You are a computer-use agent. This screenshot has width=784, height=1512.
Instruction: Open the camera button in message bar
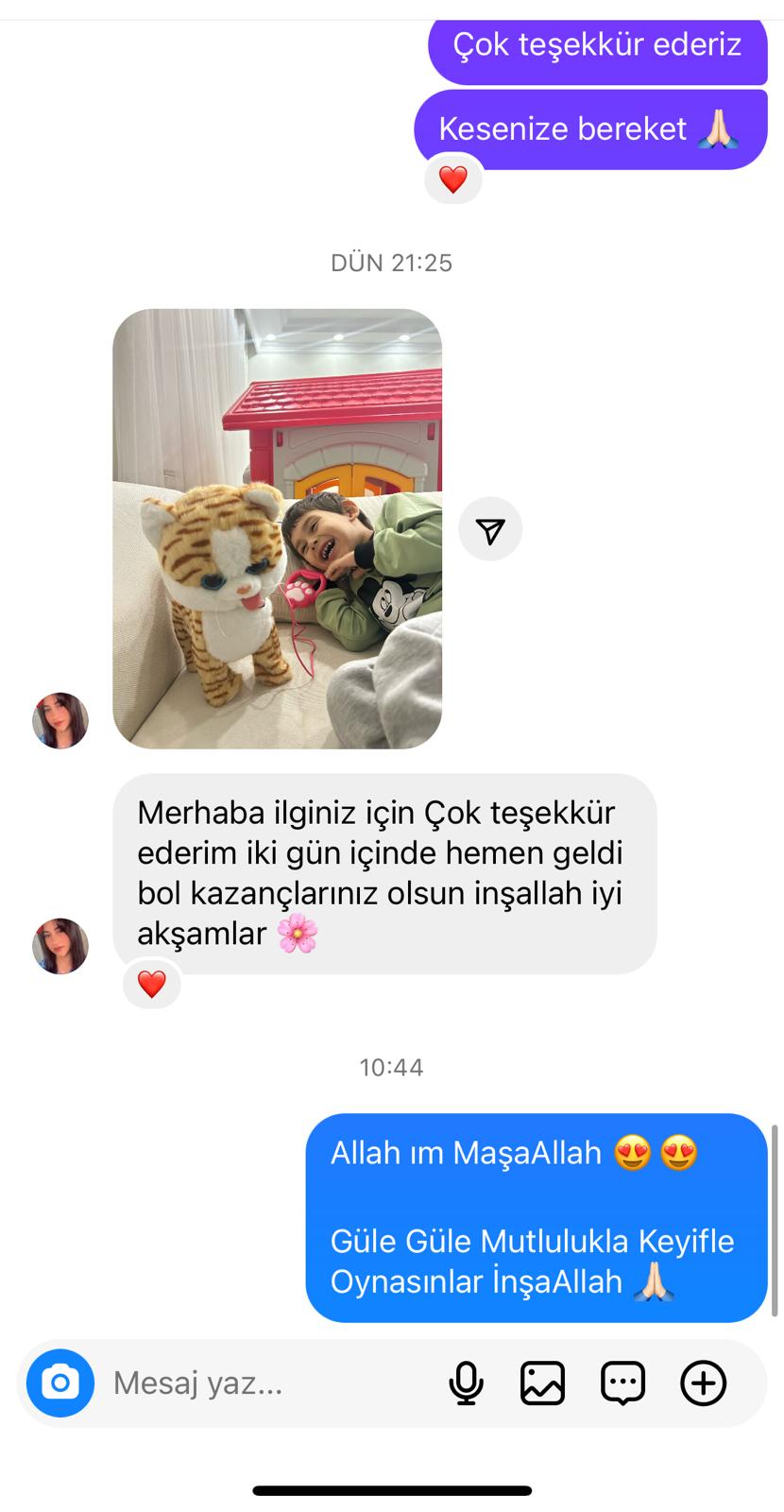(60, 1383)
